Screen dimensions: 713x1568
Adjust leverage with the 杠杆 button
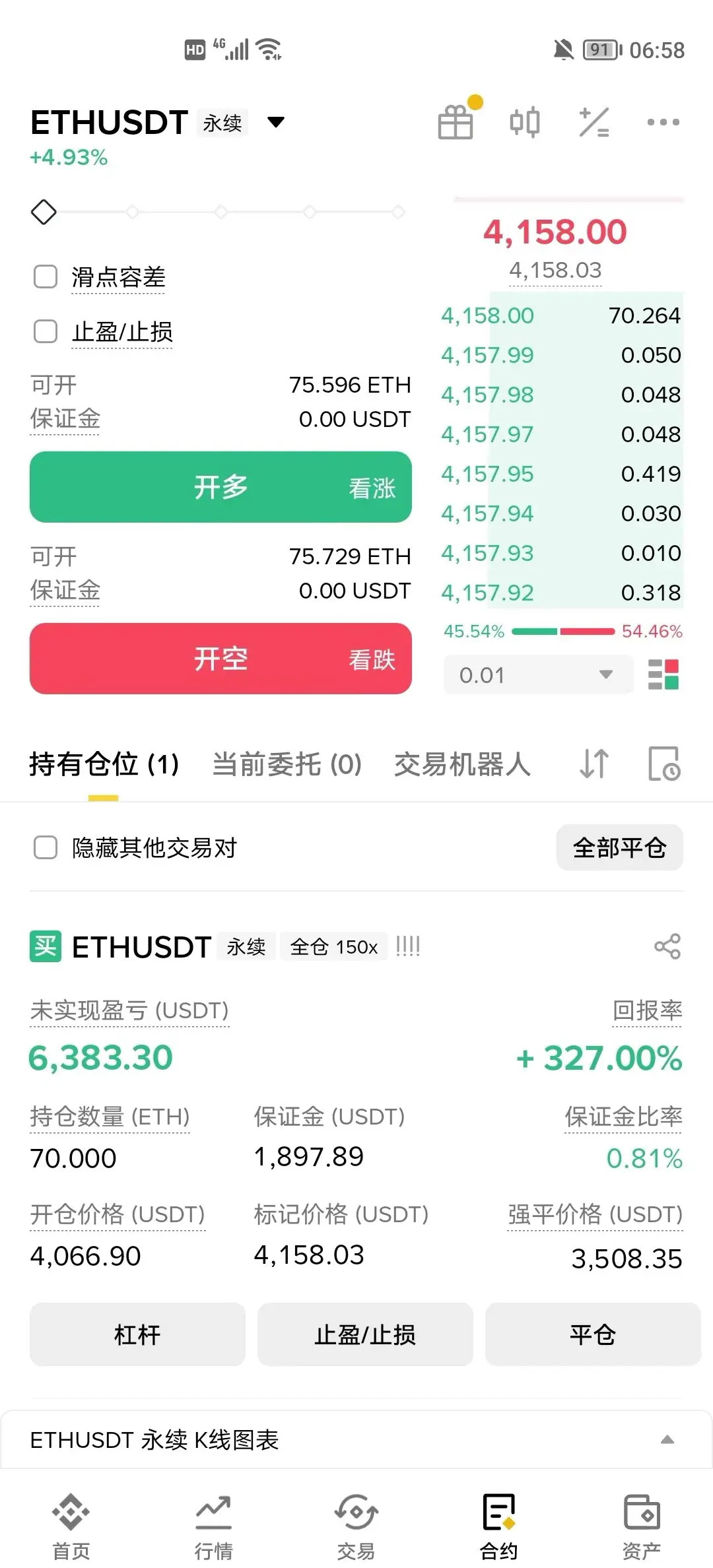[137, 1334]
